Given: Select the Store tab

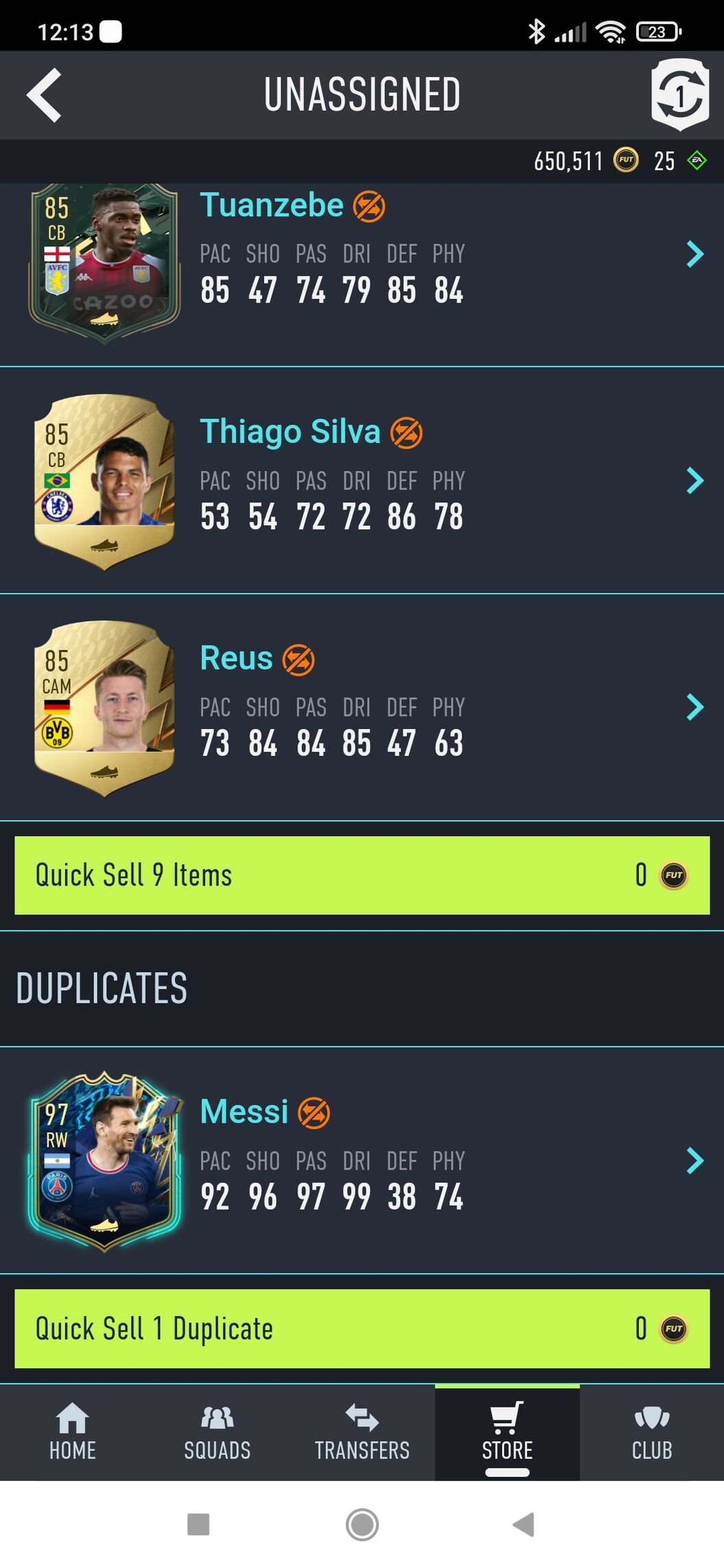Looking at the screenshot, I should 507,1432.
